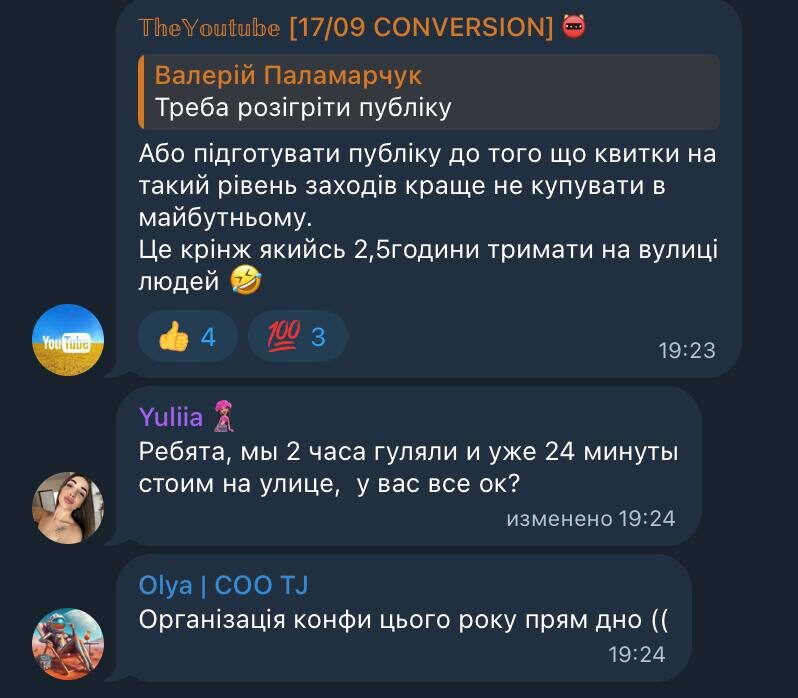The image size is (798, 698).
Task: Tap the Olya | COO TJ name
Action: click(x=223, y=584)
